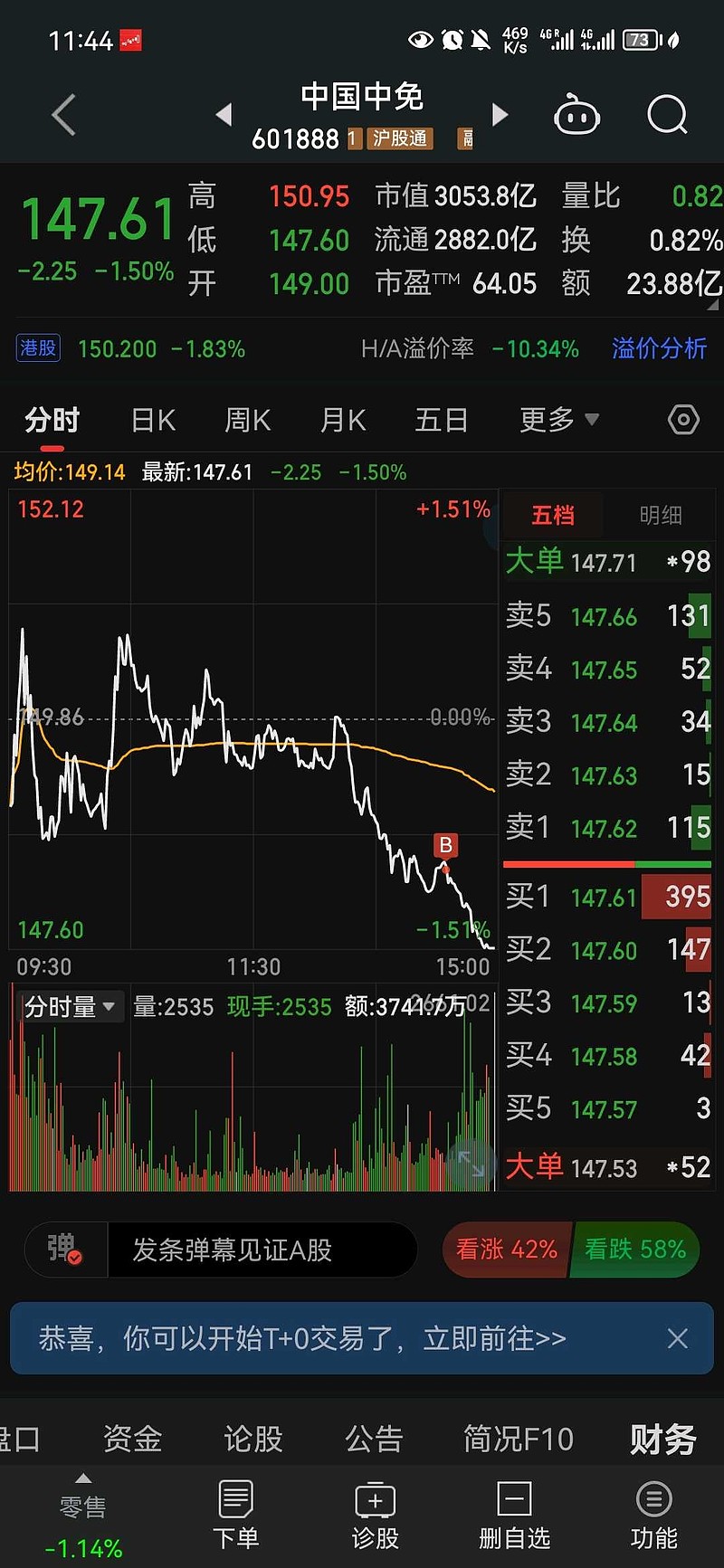
Task: Switch to previous stock with left arrow
Action: pos(224,114)
